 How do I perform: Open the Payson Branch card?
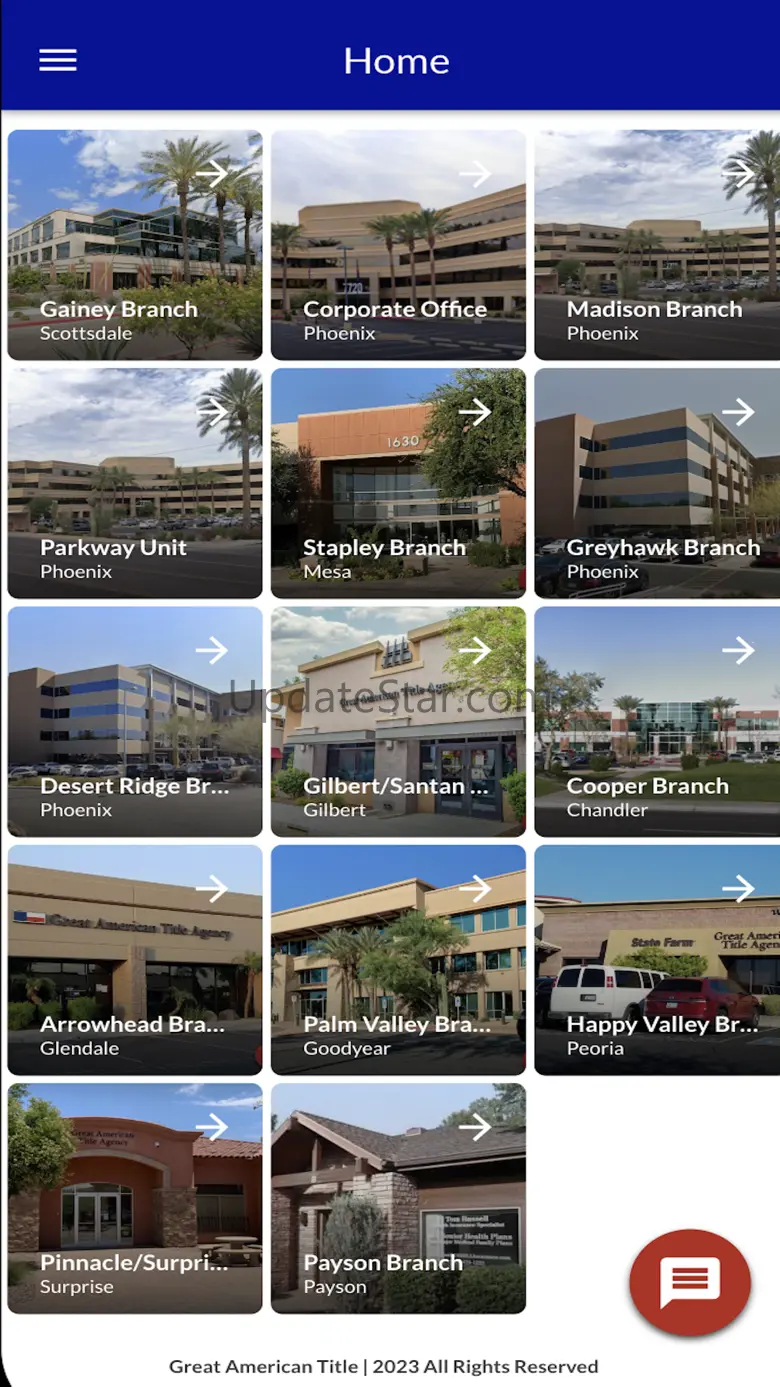pyautogui.click(x=398, y=1198)
